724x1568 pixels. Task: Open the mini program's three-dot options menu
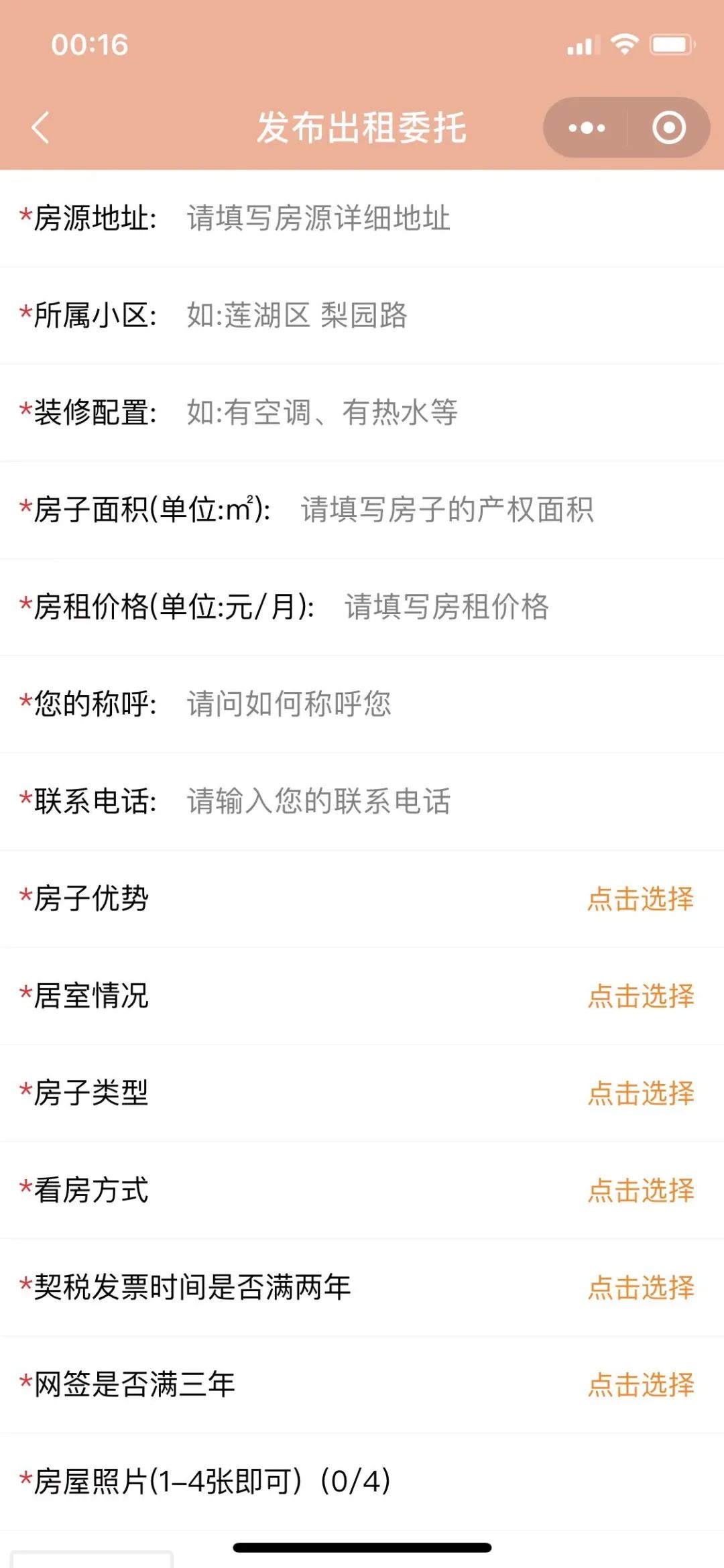(x=586, y=127)
